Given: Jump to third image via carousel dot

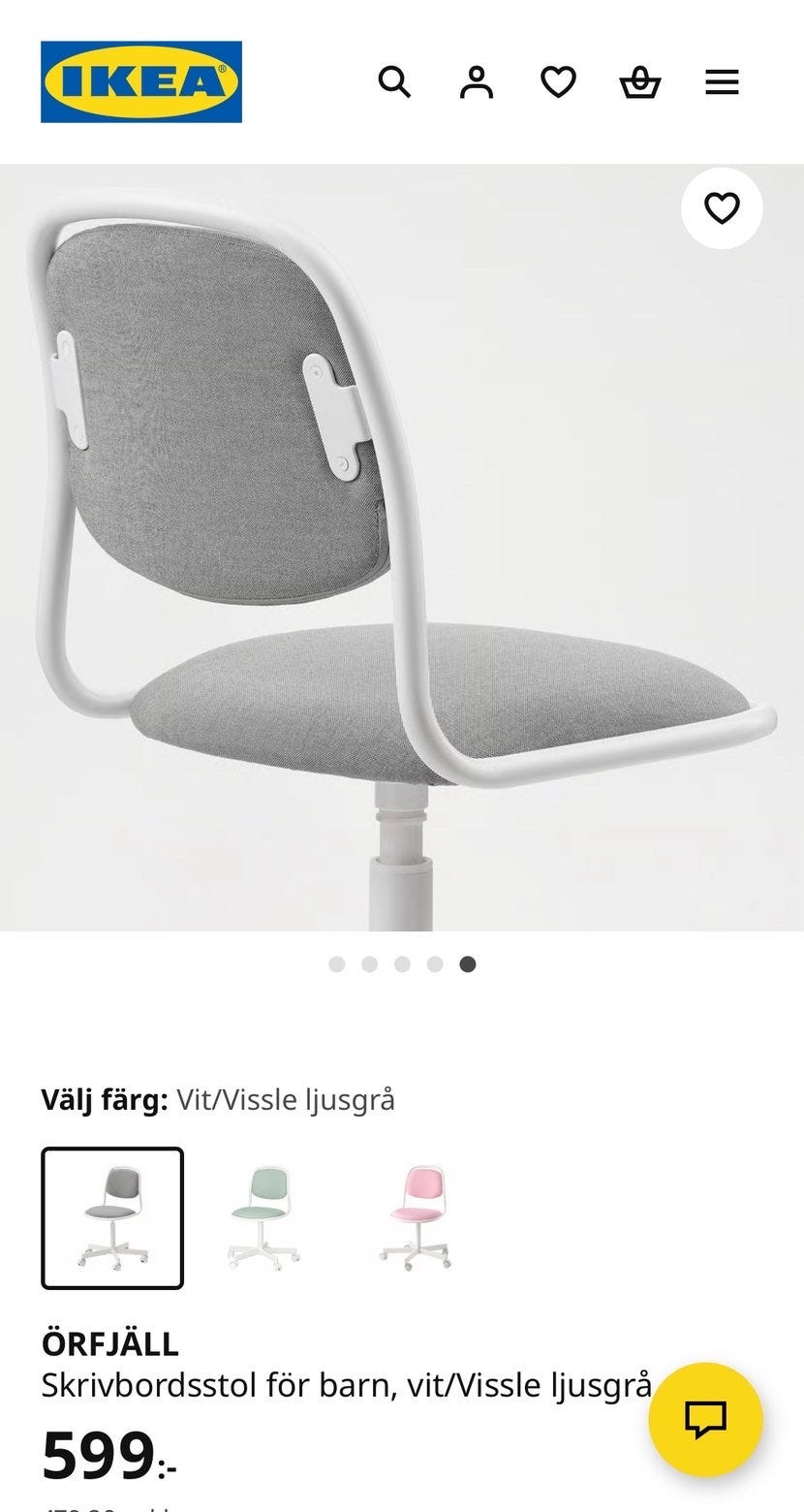Looking at the screenshot, I should click(400, 962).
